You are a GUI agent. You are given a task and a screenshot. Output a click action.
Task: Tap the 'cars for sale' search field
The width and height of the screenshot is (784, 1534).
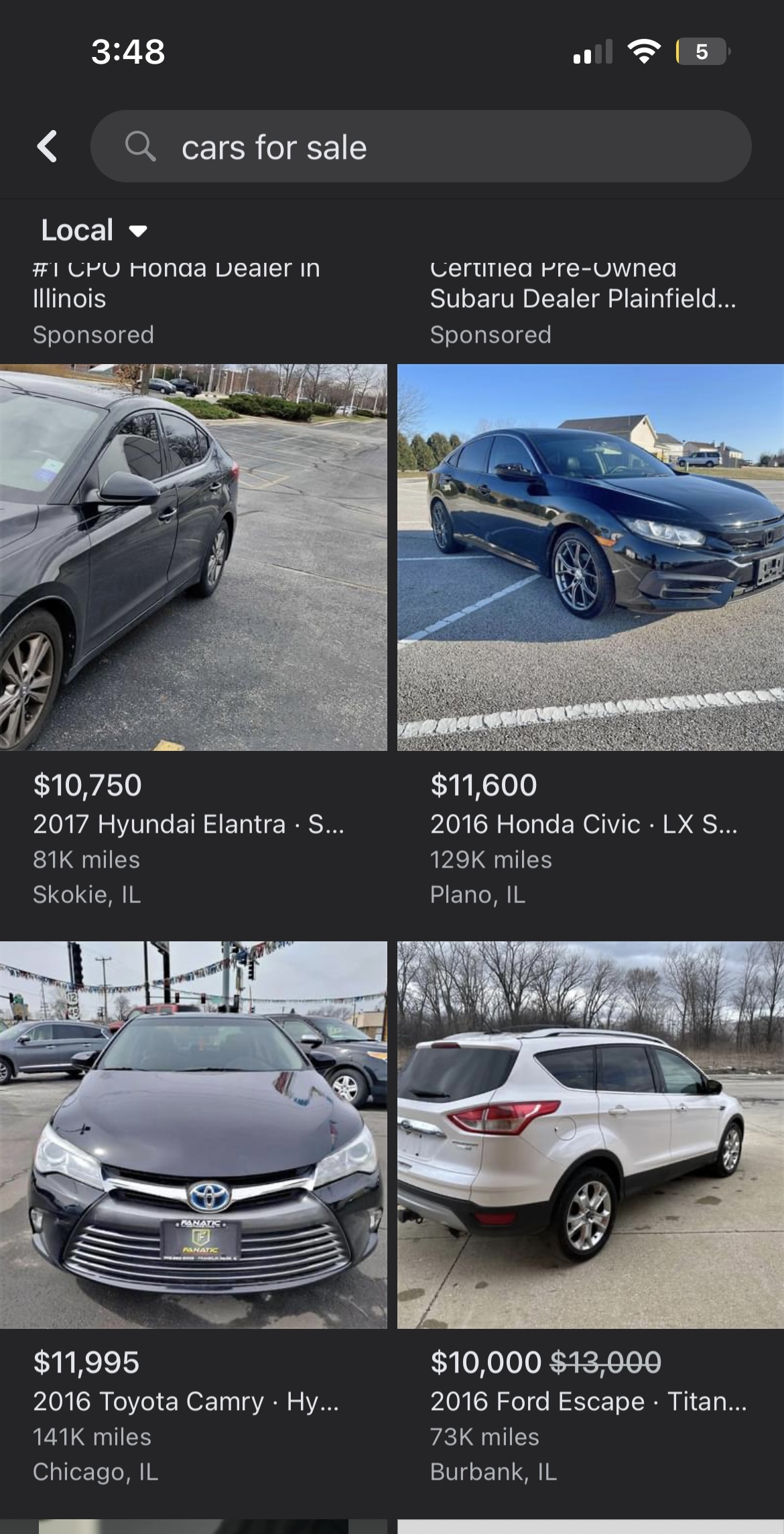tap(421, 147)
